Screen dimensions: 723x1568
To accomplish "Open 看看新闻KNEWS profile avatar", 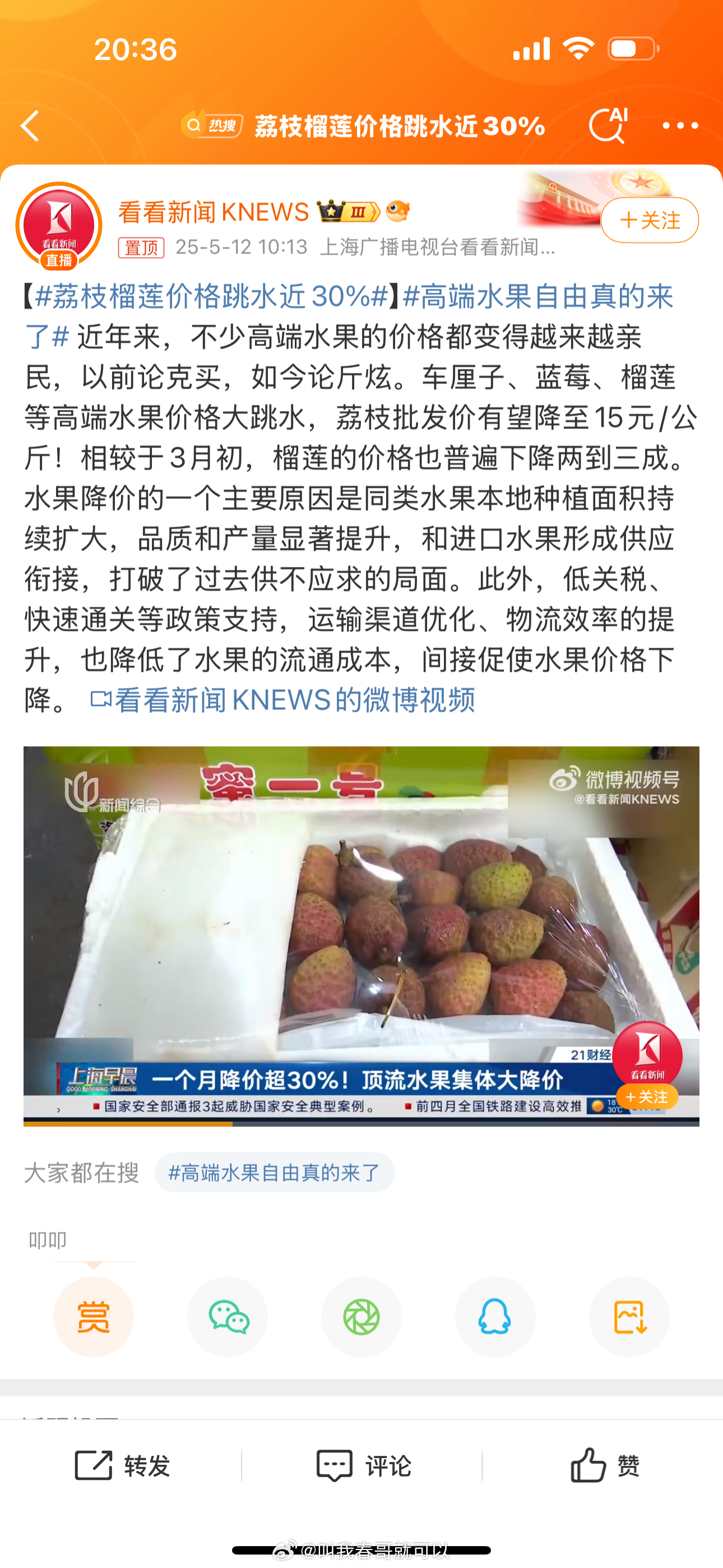I will coord(59,226).
